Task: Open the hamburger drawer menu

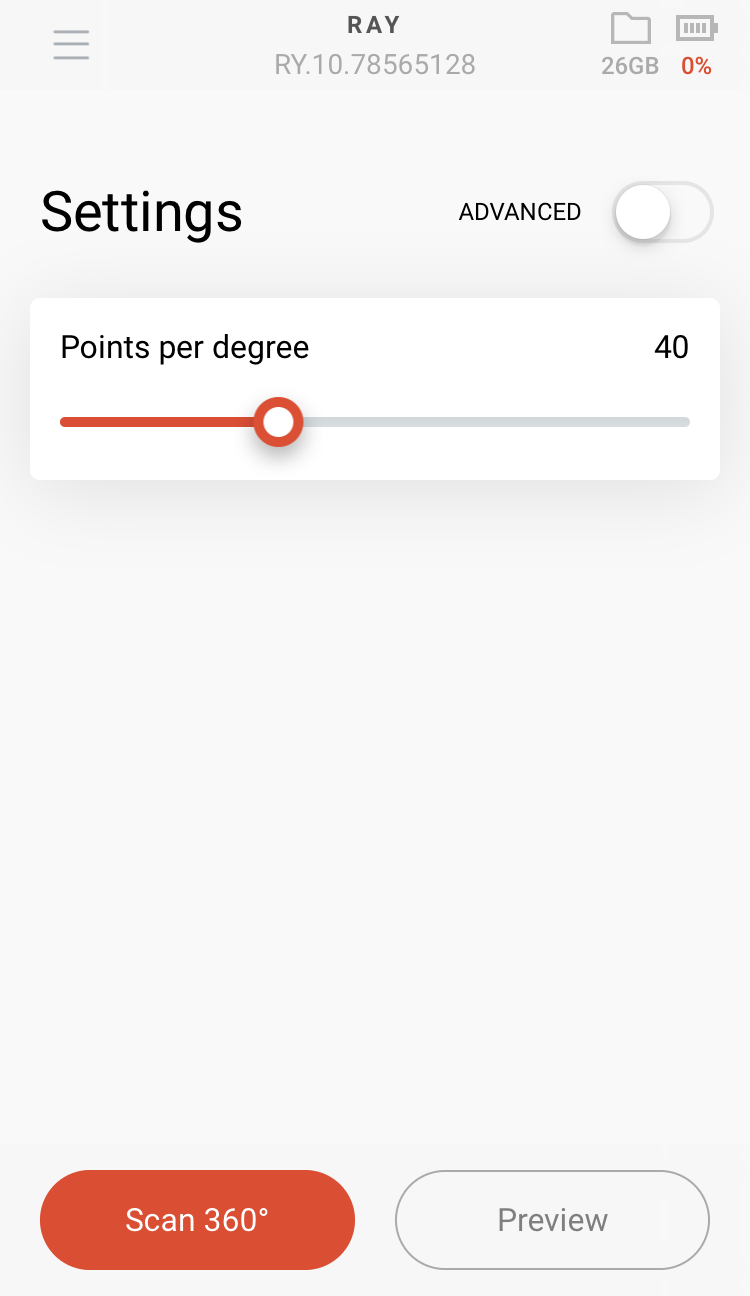Action: pos(71,45)
